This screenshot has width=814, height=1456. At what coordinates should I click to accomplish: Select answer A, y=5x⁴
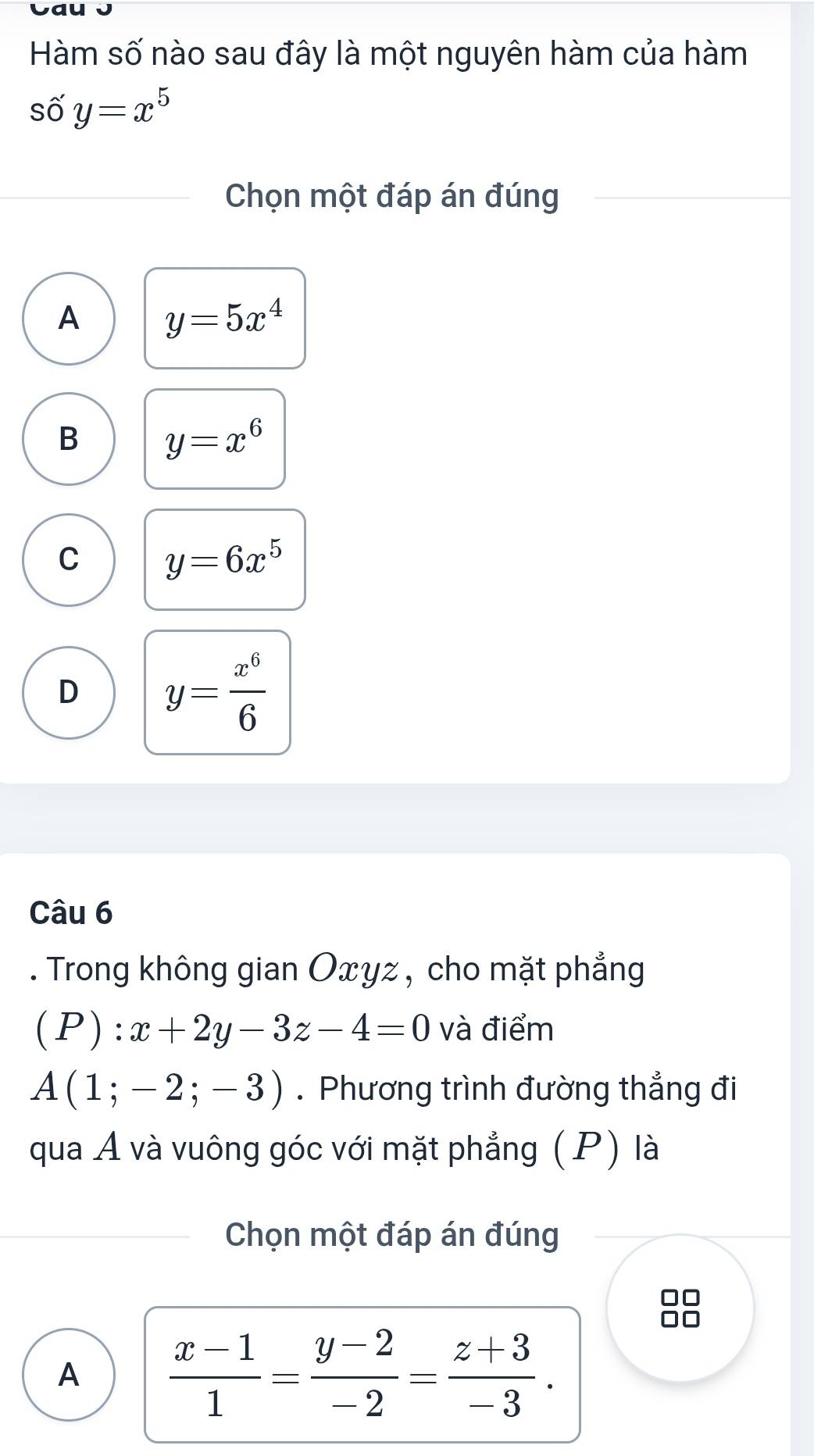point(69,319)
